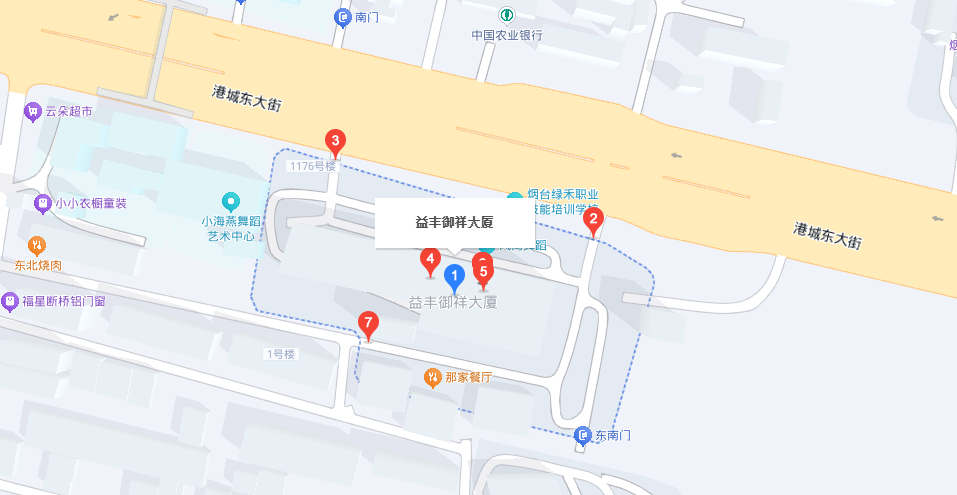
Task: Tap the blue marker numbered 1
Action: tap(453, 276)
